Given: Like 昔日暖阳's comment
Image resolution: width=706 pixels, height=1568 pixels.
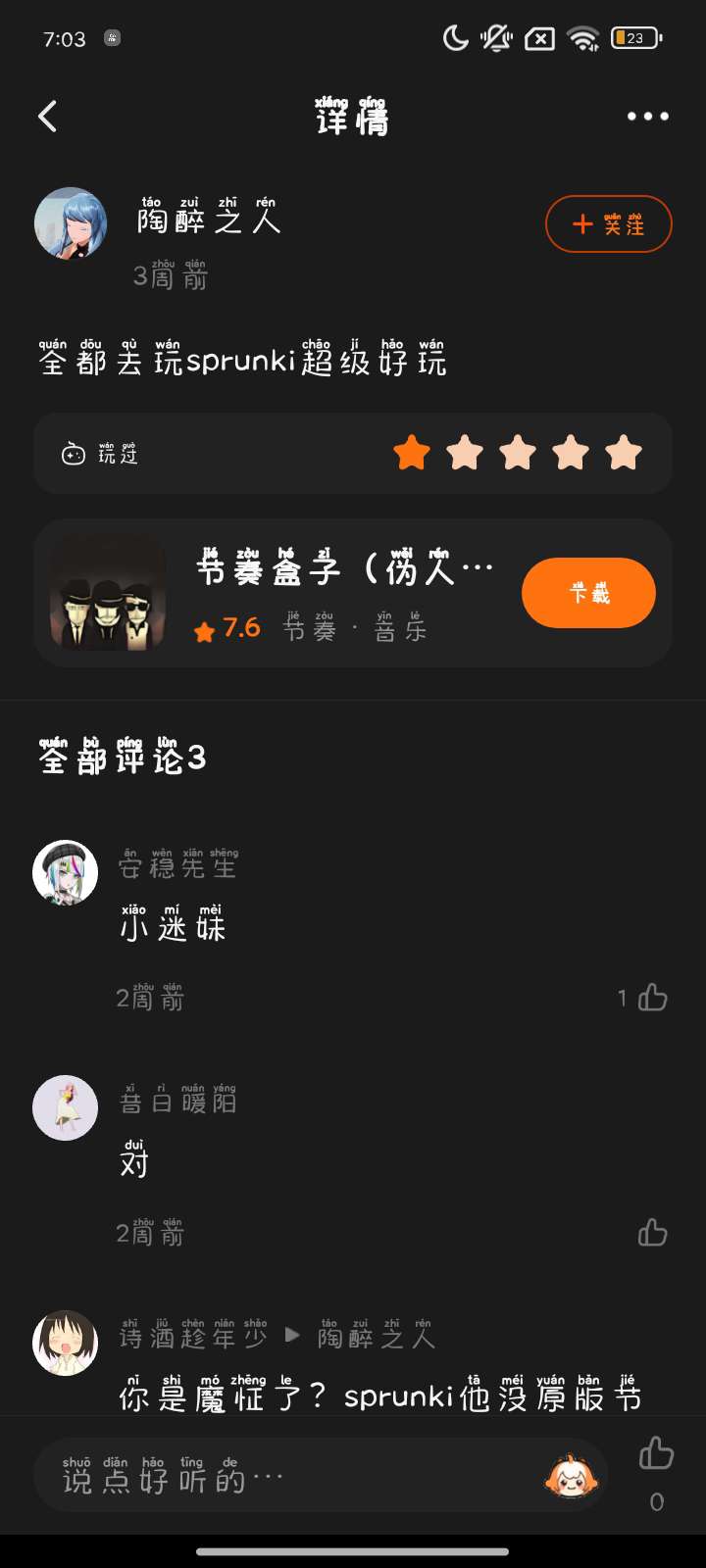Looking at the screenshot, I should point(651,1233).
